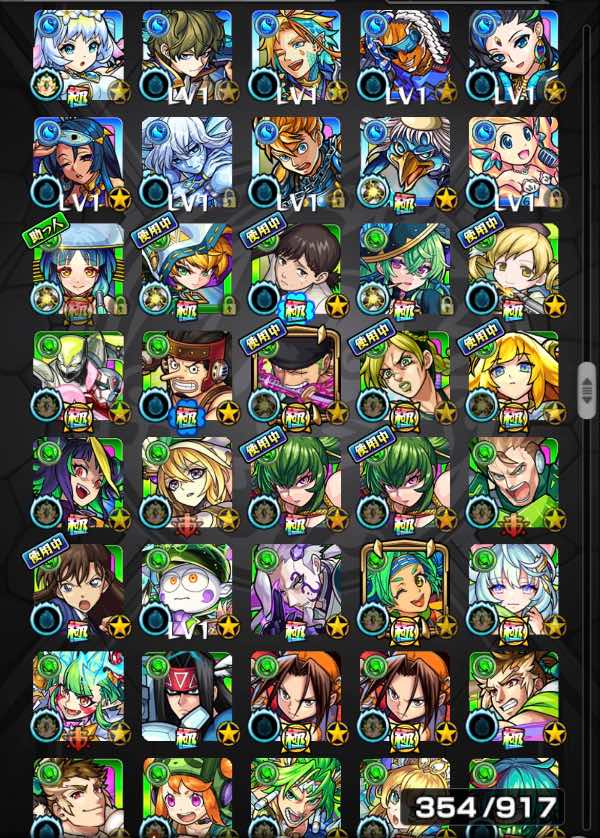Choose the straw-hat pirate with goggles
Viewport: 600px width, 838px height.
point(187,375)
